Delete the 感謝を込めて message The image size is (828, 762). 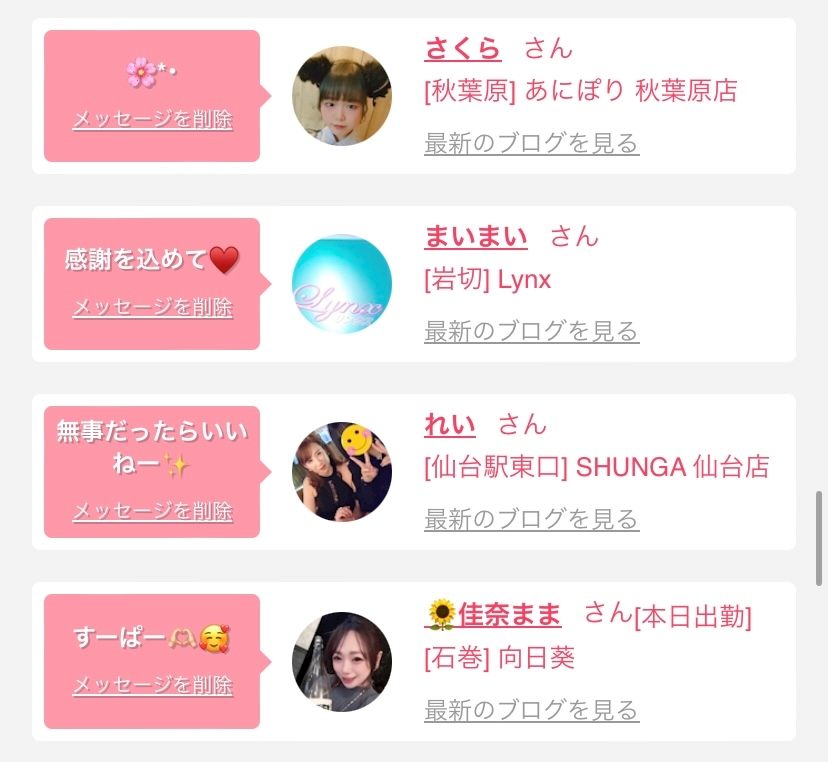click(152, 308)
